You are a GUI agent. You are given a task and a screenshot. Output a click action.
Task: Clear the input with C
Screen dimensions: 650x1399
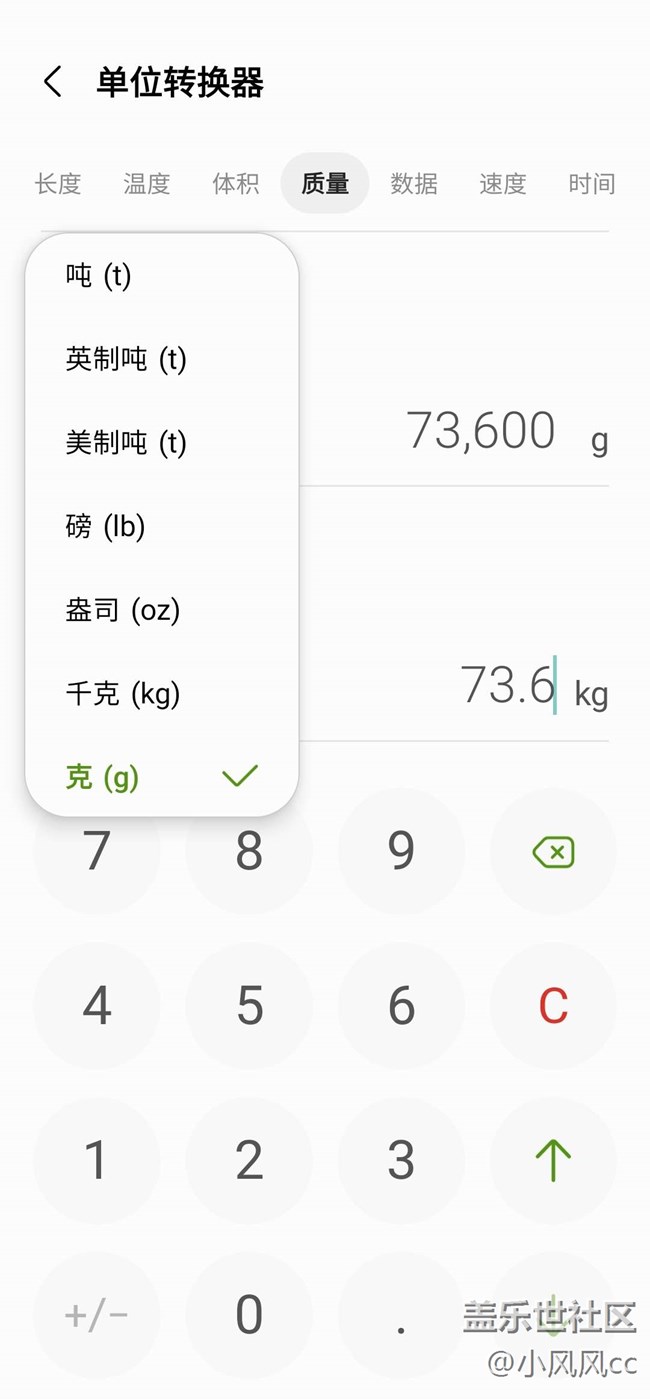(553, 1006)
